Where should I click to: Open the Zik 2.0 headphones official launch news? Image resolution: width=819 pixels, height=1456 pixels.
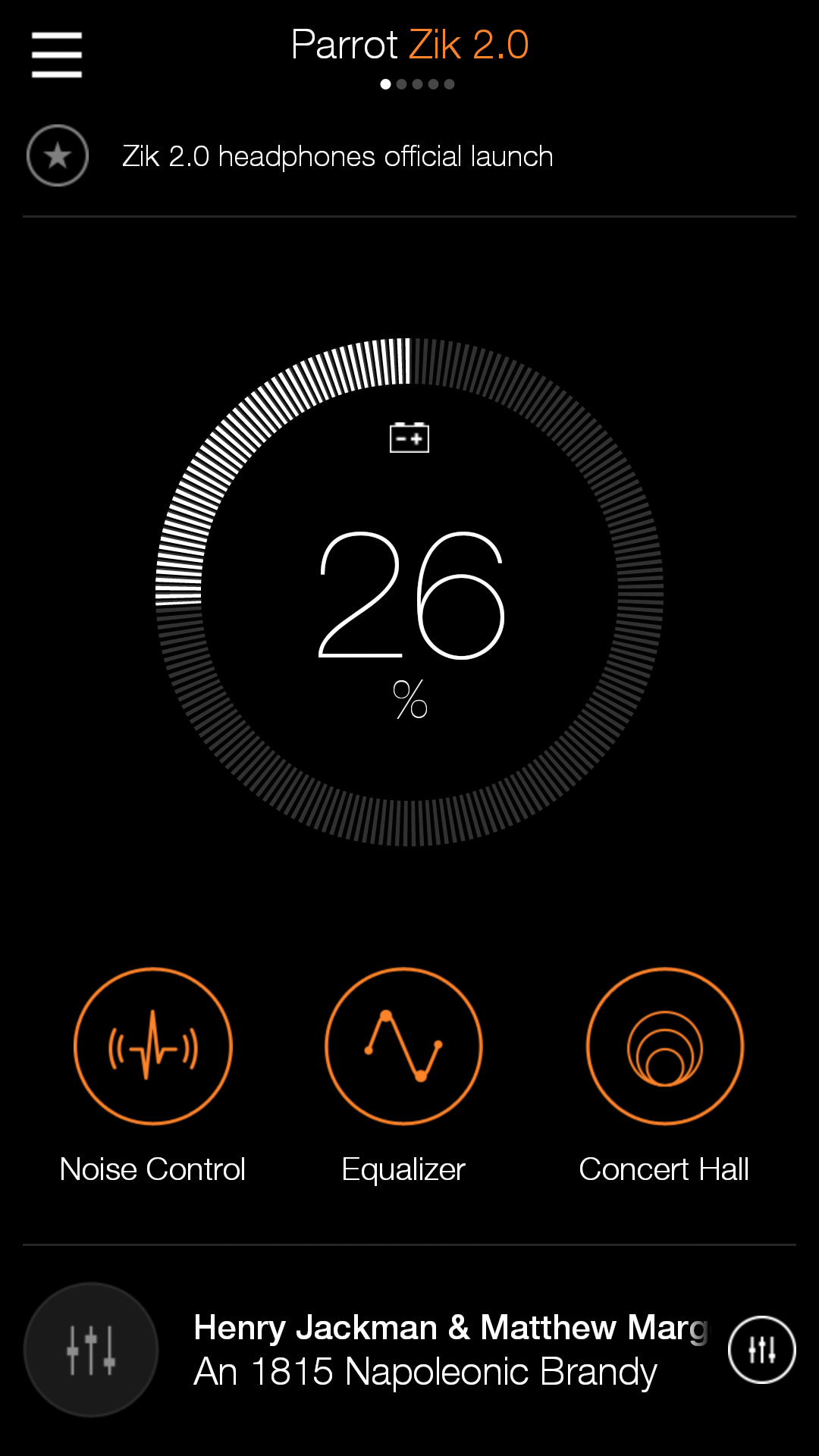337,157
